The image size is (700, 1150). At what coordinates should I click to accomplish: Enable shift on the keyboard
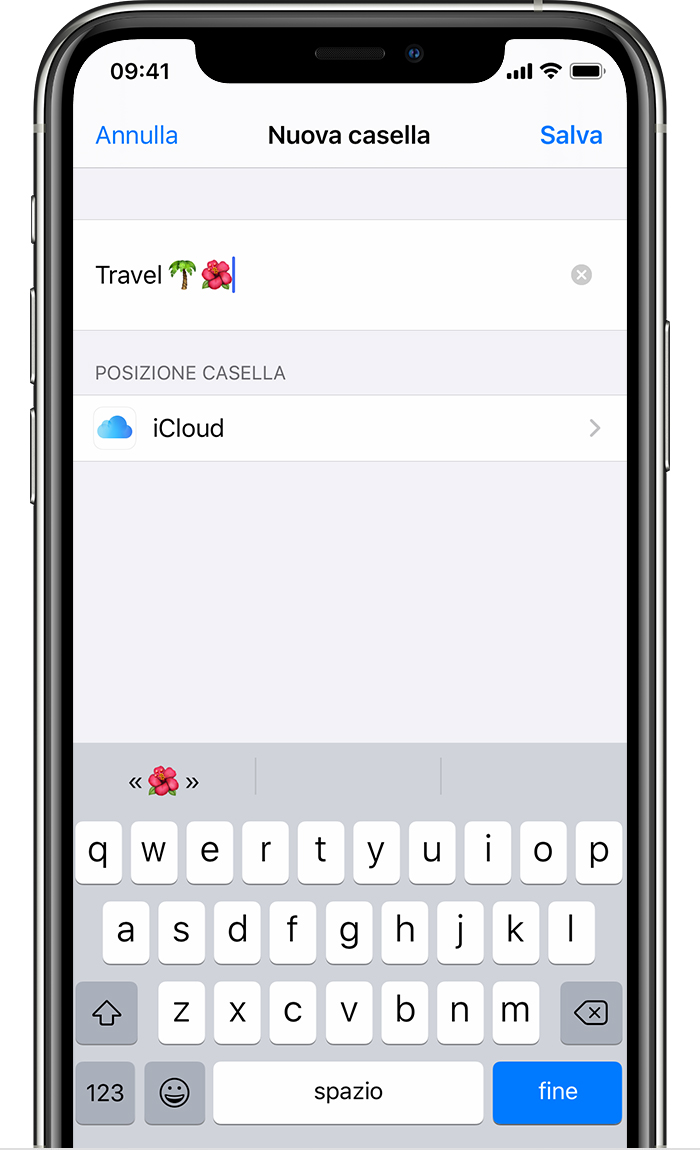pos(106,1013)
